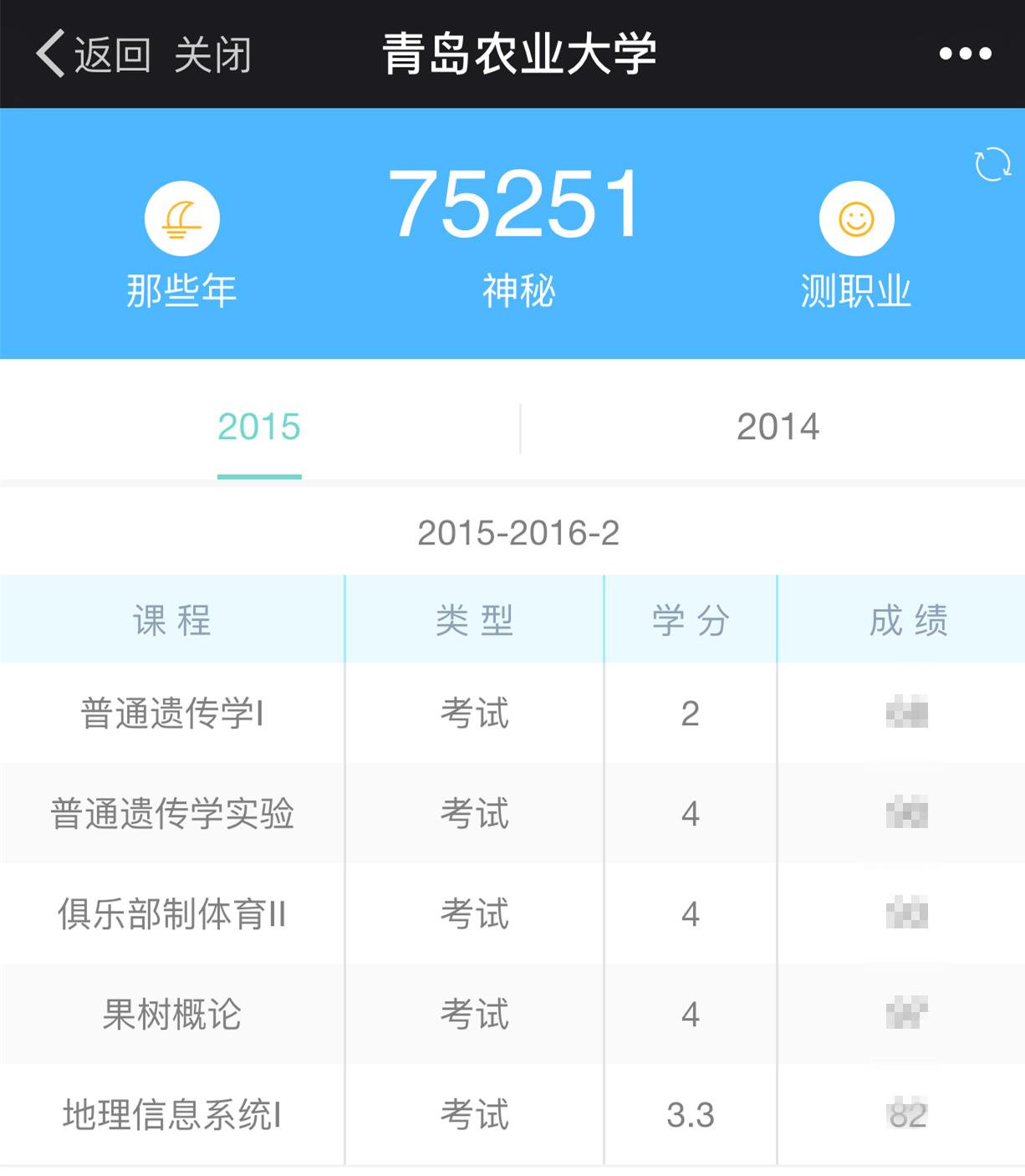Tap the refresh icon at top right
Viewport: 1025px width, 1176px height.
pos(993,164)
